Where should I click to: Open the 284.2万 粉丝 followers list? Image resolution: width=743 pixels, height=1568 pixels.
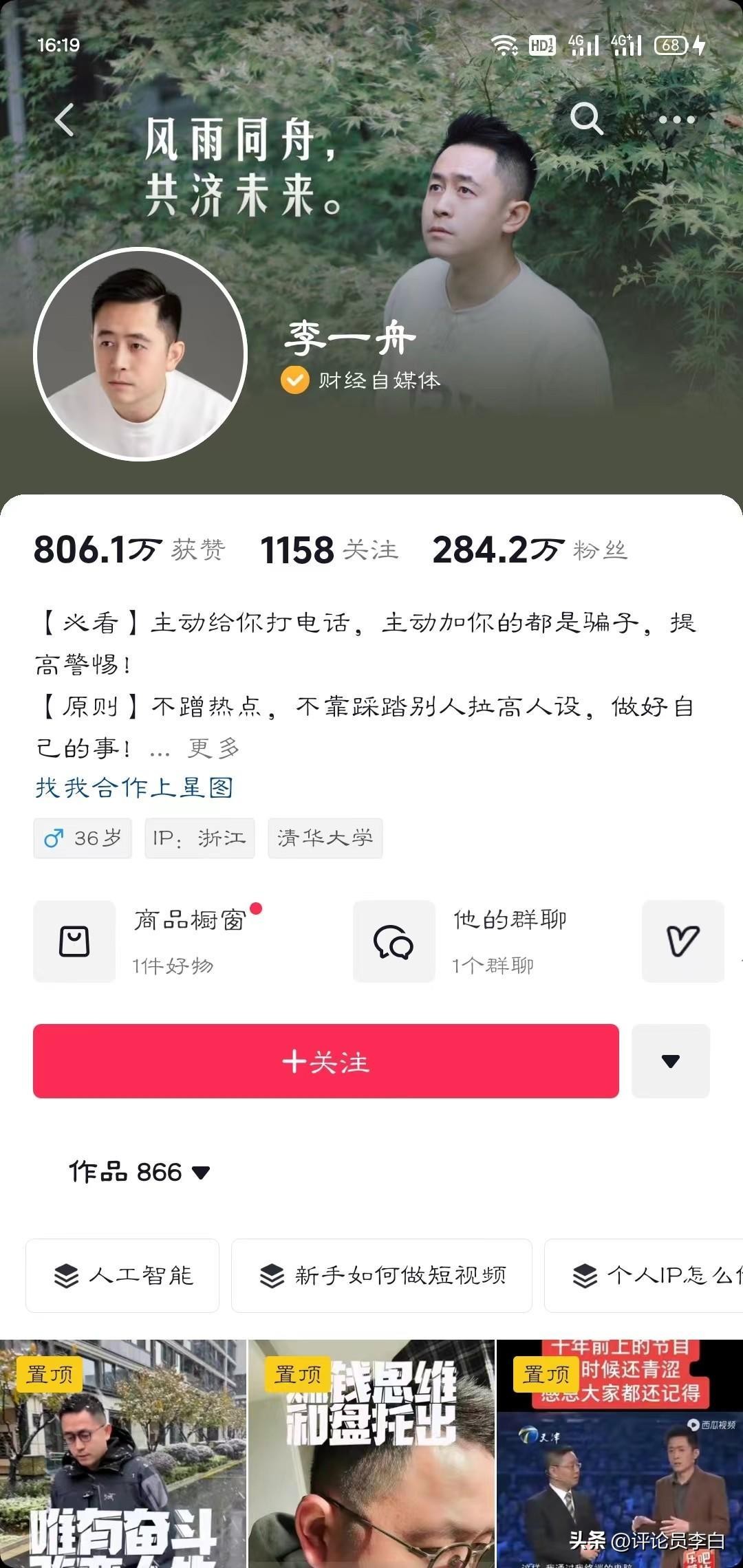pos(530,550)
